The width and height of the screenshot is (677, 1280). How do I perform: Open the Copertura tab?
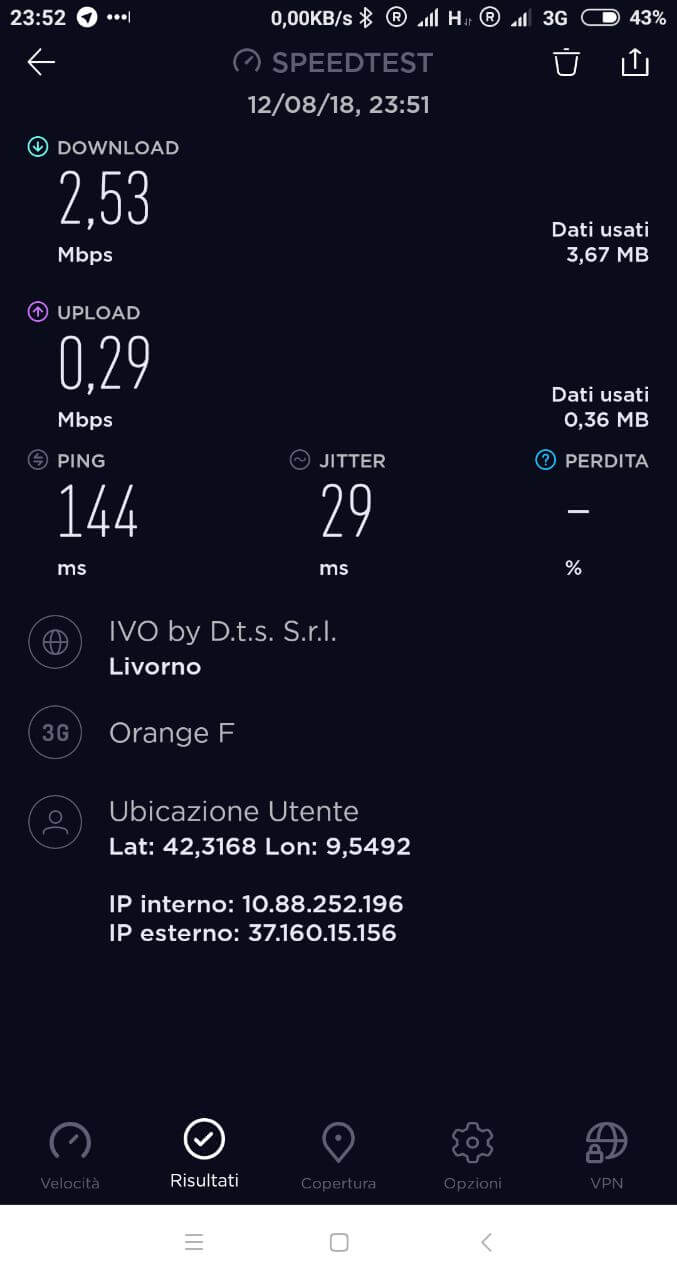(339, 1156)
